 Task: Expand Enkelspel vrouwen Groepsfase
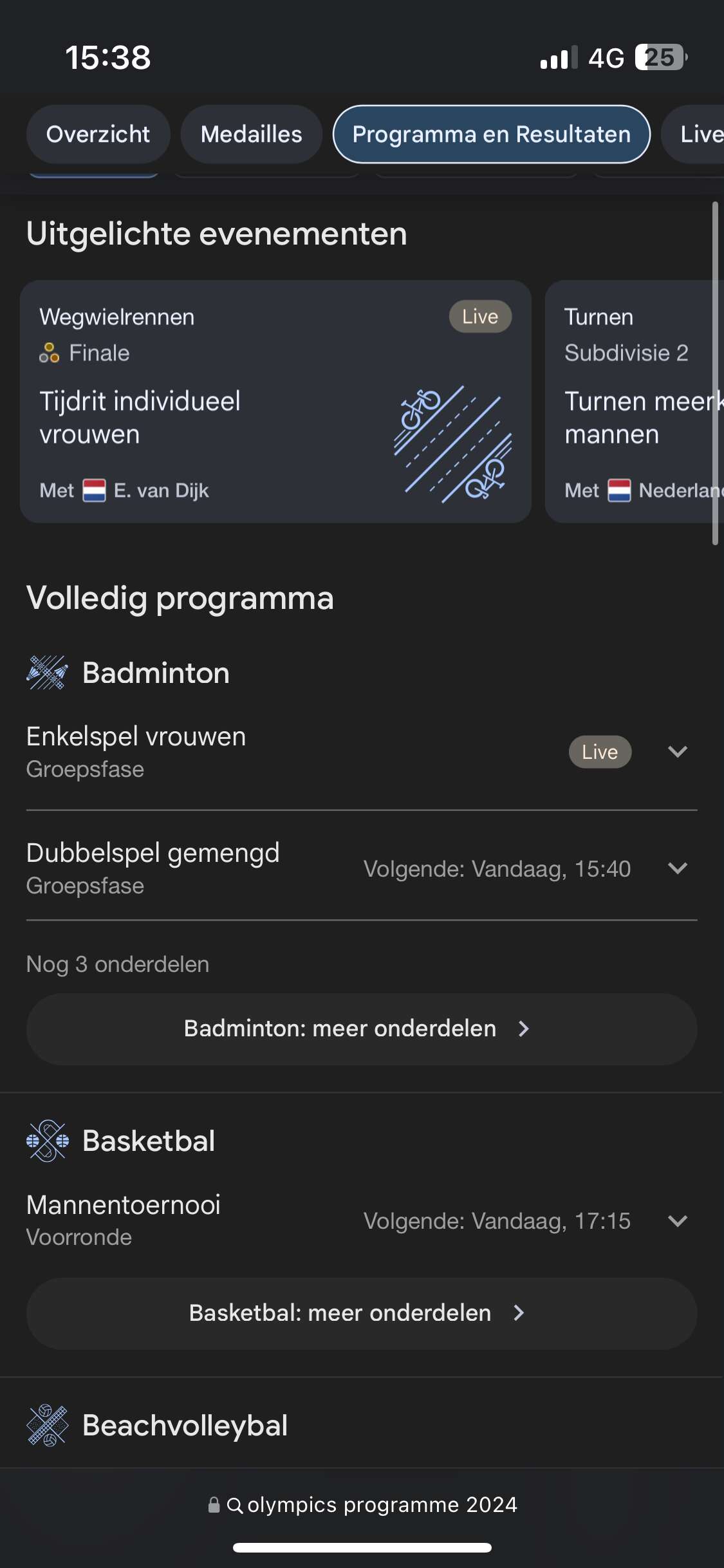pyautogui.click(x=362, y=752)
